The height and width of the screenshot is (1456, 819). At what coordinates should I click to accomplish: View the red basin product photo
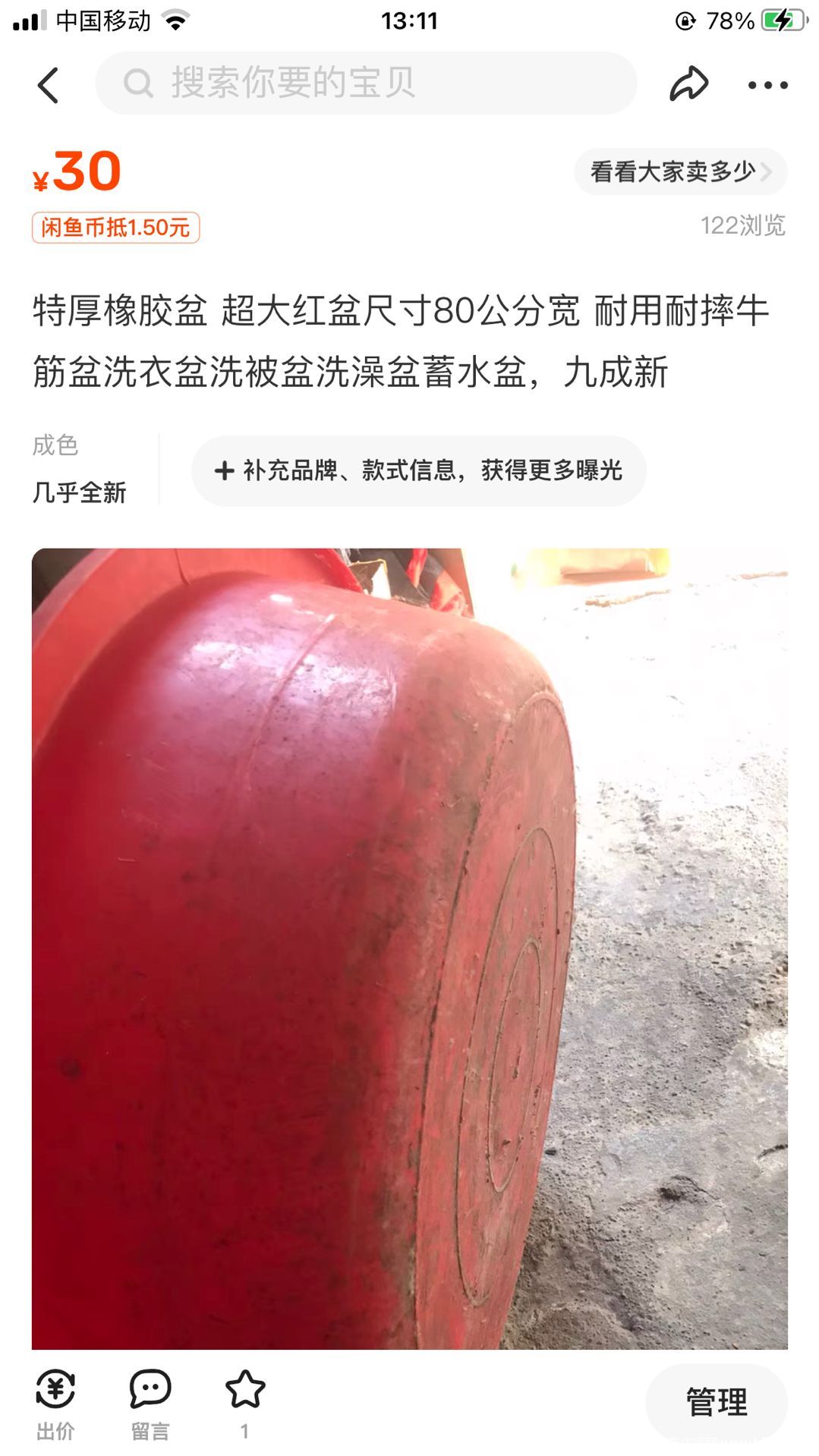(410, 948)
